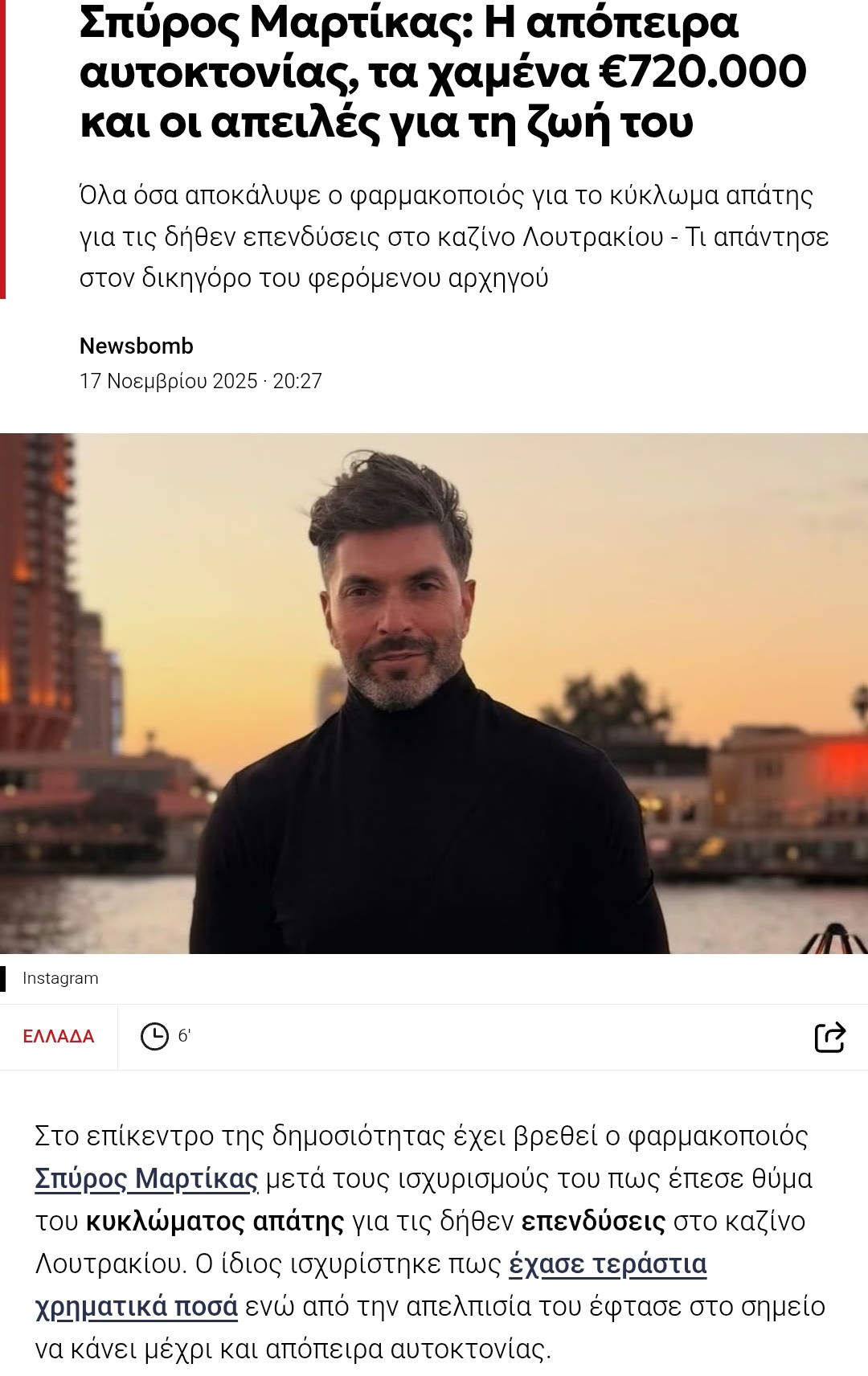868x1376 pixels.
Task: Open the Σπύρος Μαρτίκας link
Action: point(146,1179)
